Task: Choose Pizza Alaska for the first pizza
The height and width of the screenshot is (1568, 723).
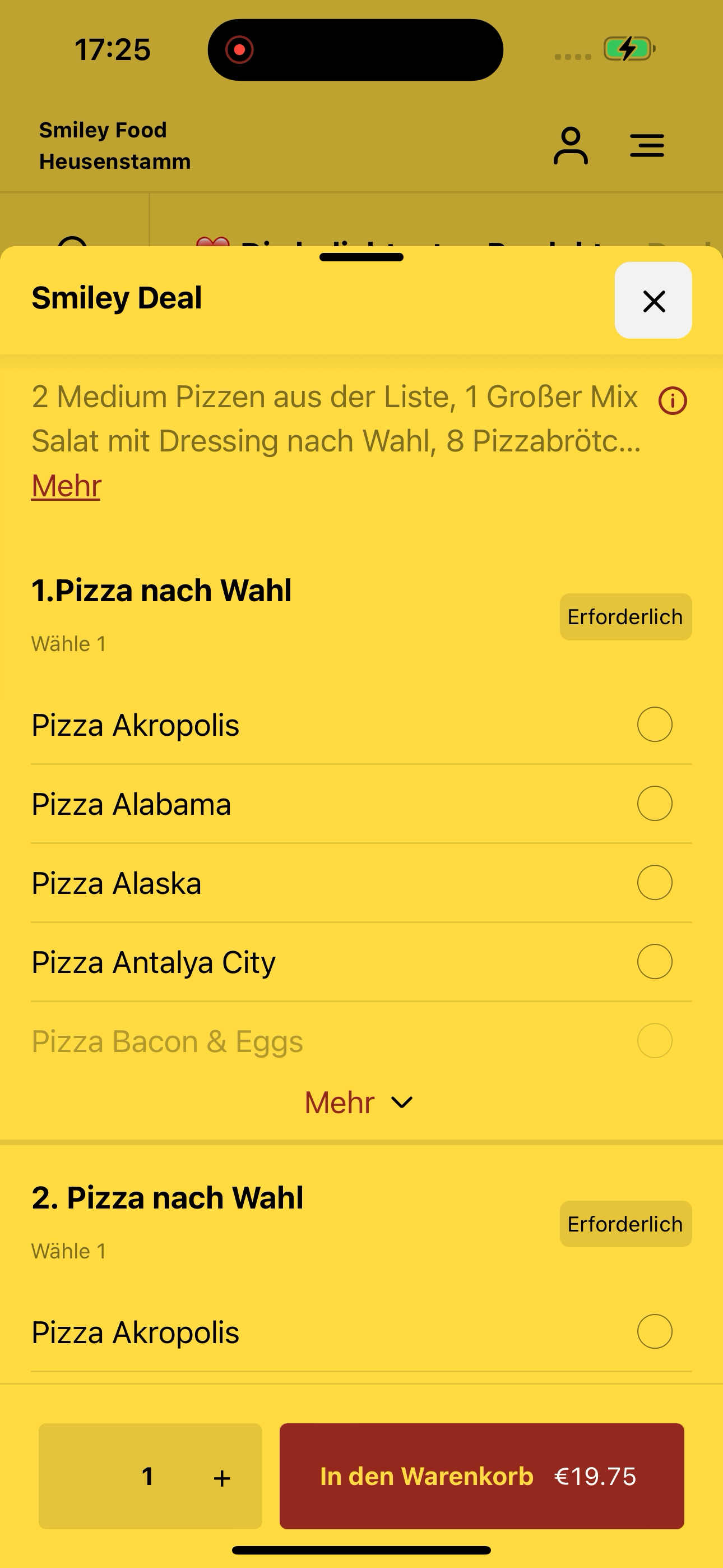Action: [361, 883]
